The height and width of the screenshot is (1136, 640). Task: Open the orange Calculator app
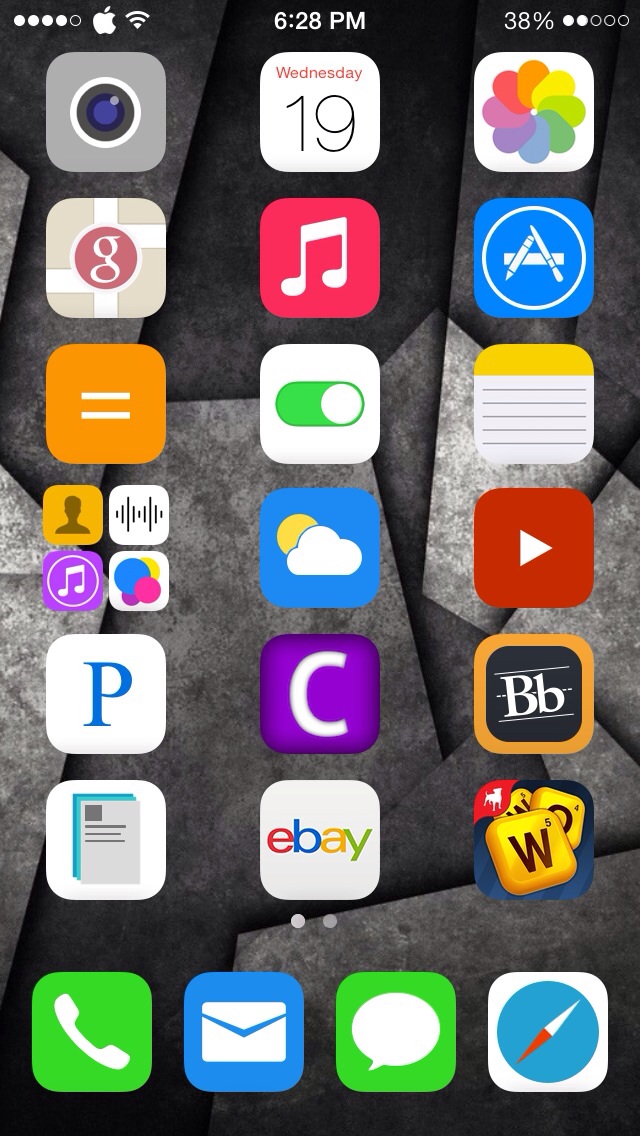tap(106, 404)
